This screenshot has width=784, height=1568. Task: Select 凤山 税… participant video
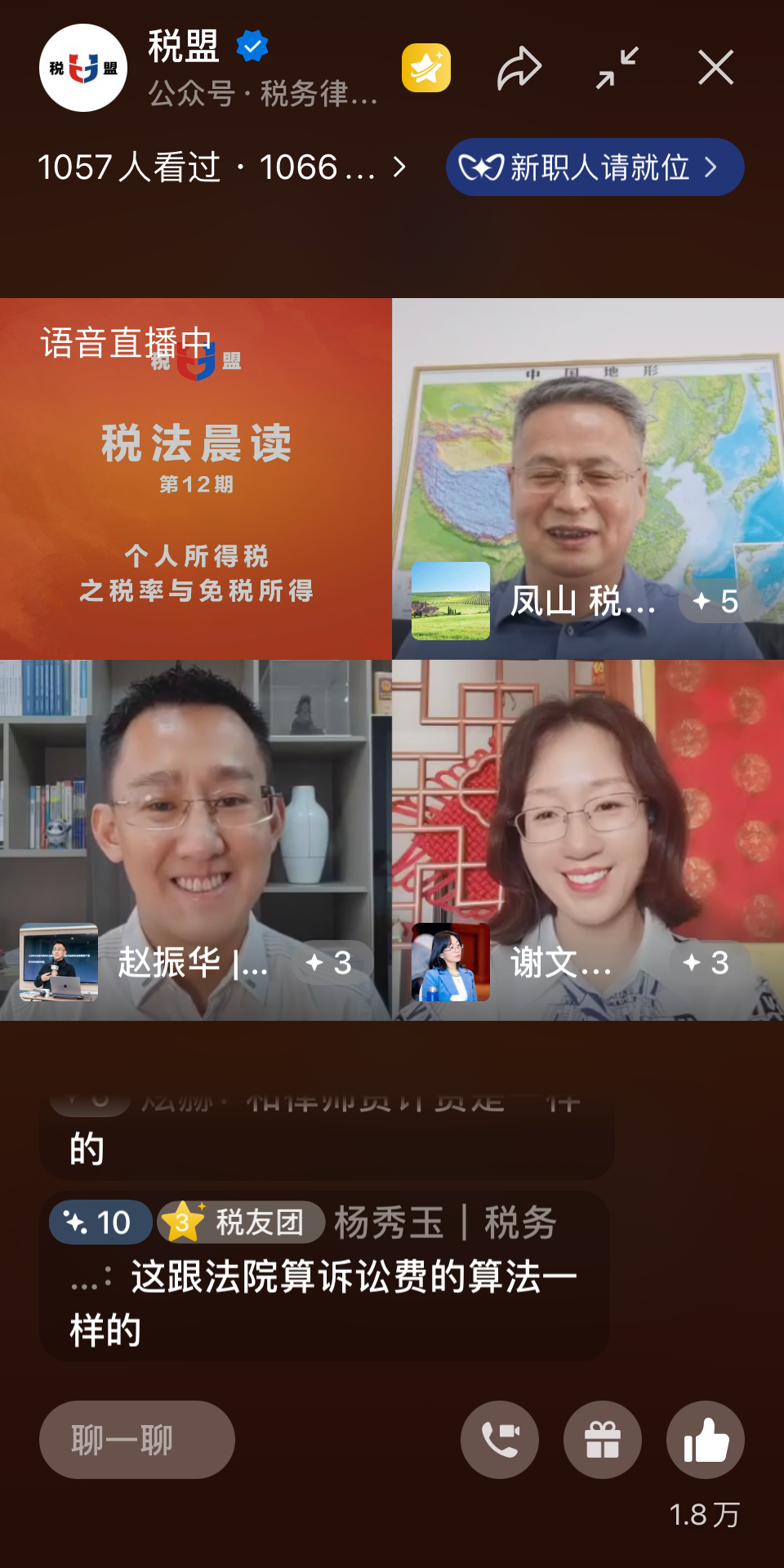588,479
